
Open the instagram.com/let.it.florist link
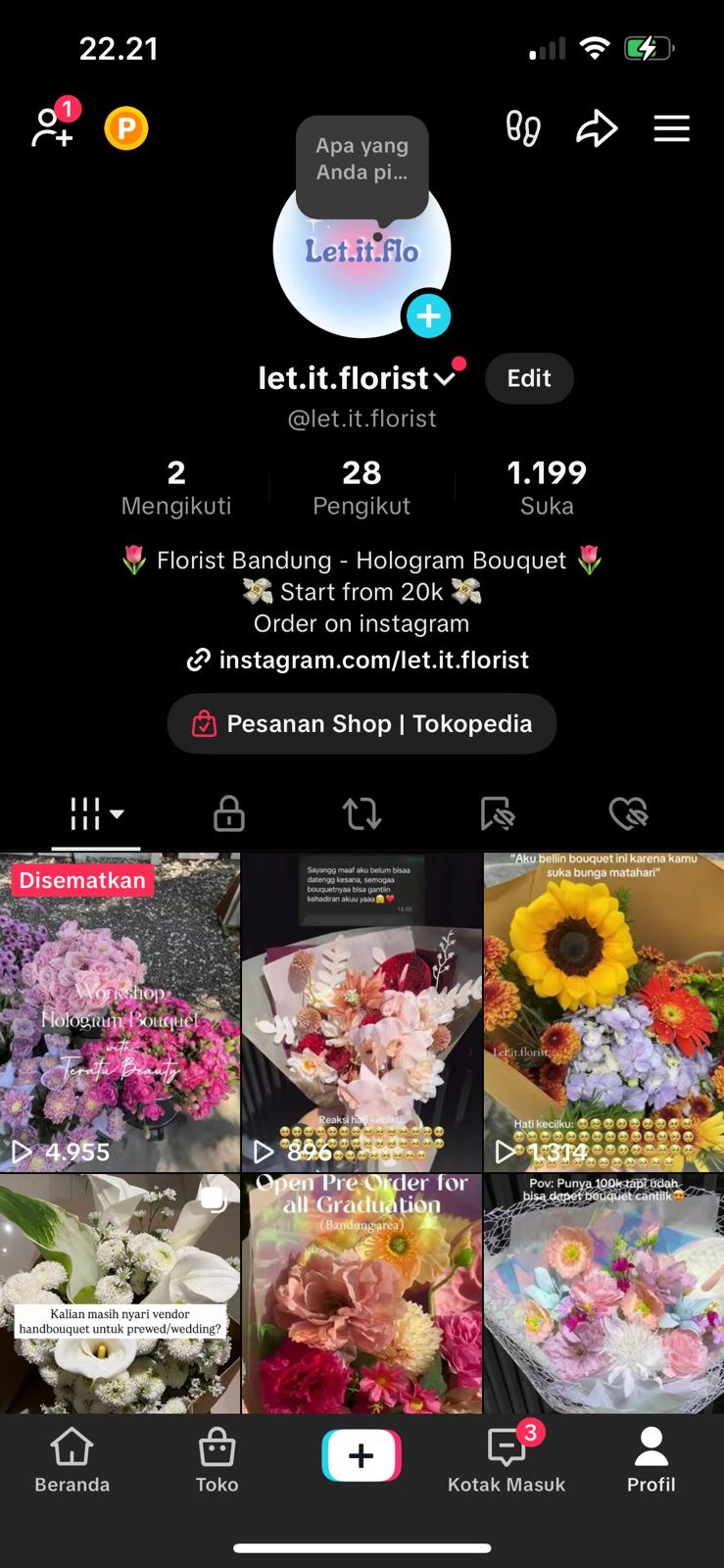(x=360, y=660)
